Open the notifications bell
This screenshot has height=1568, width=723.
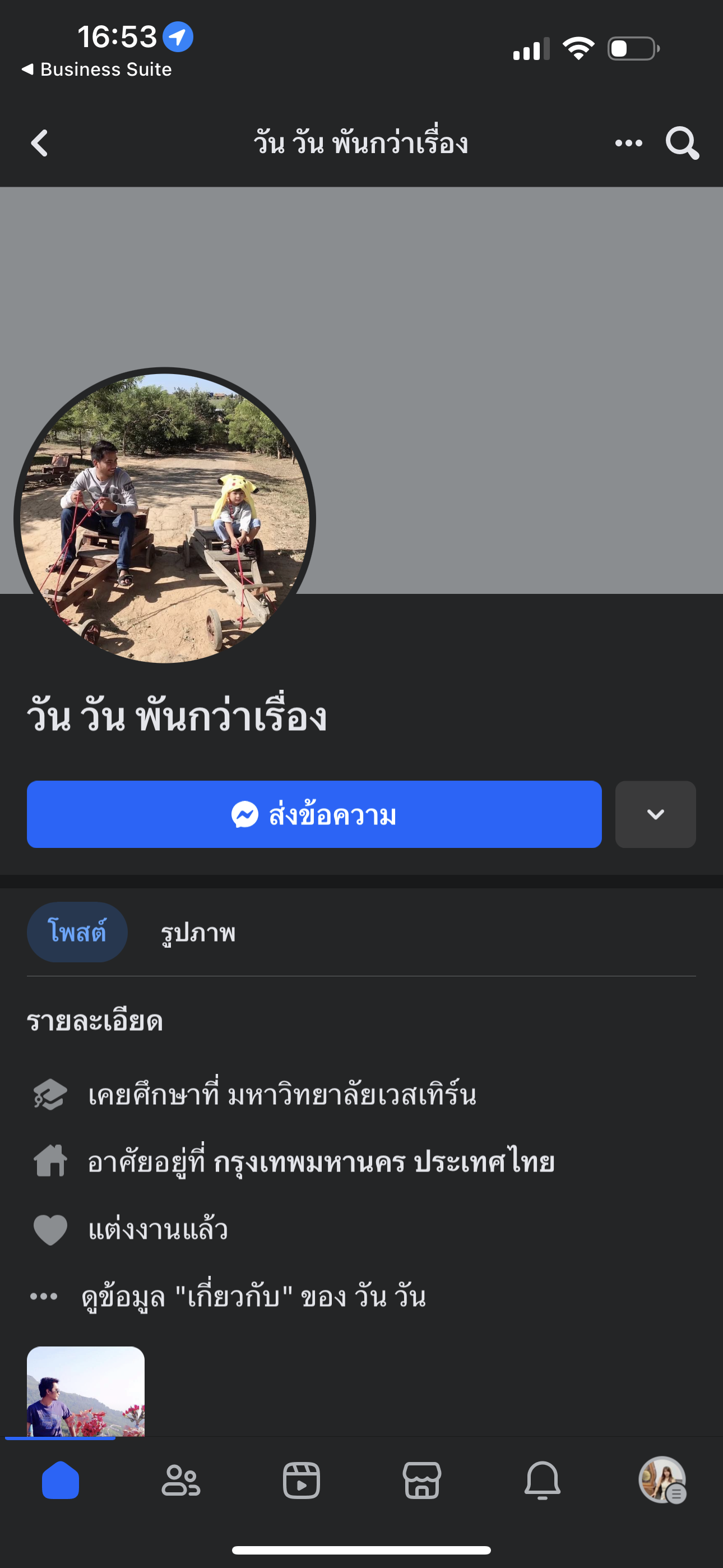coord(543,1481)
